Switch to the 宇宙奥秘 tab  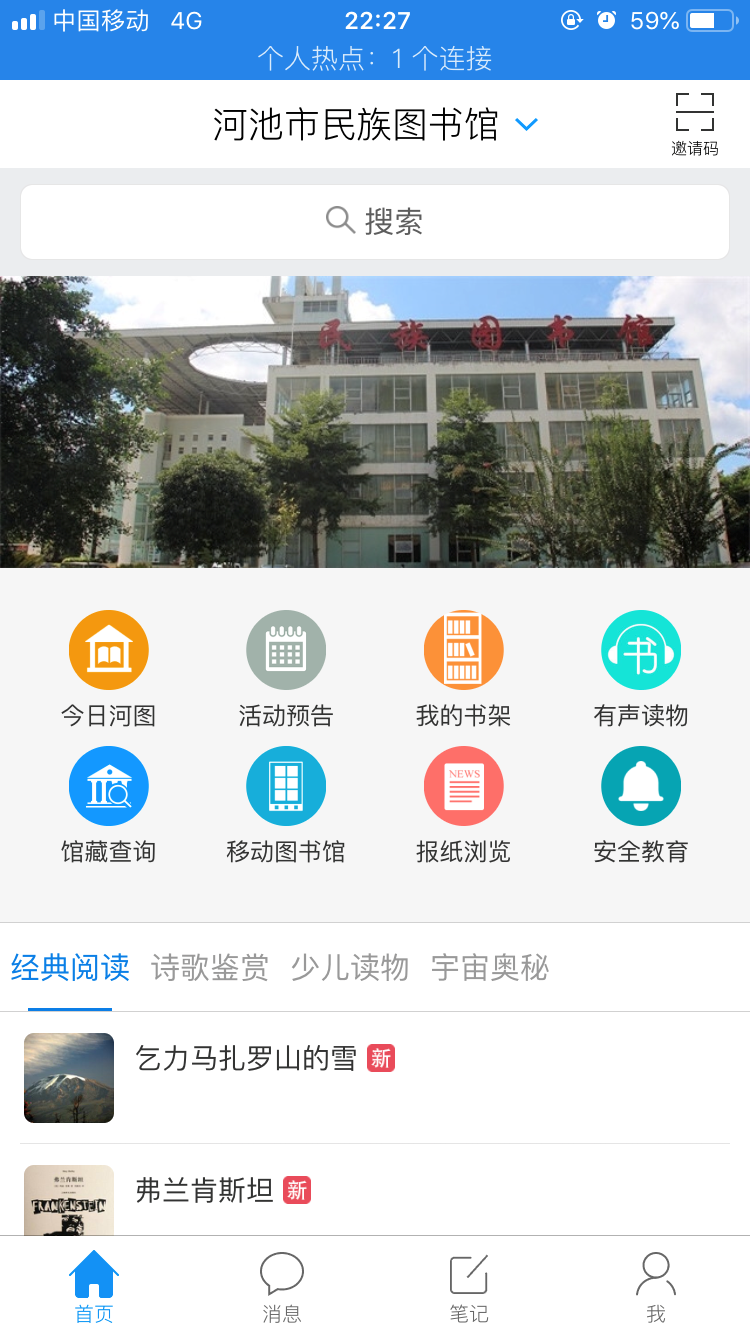click(x=490, y=968)
